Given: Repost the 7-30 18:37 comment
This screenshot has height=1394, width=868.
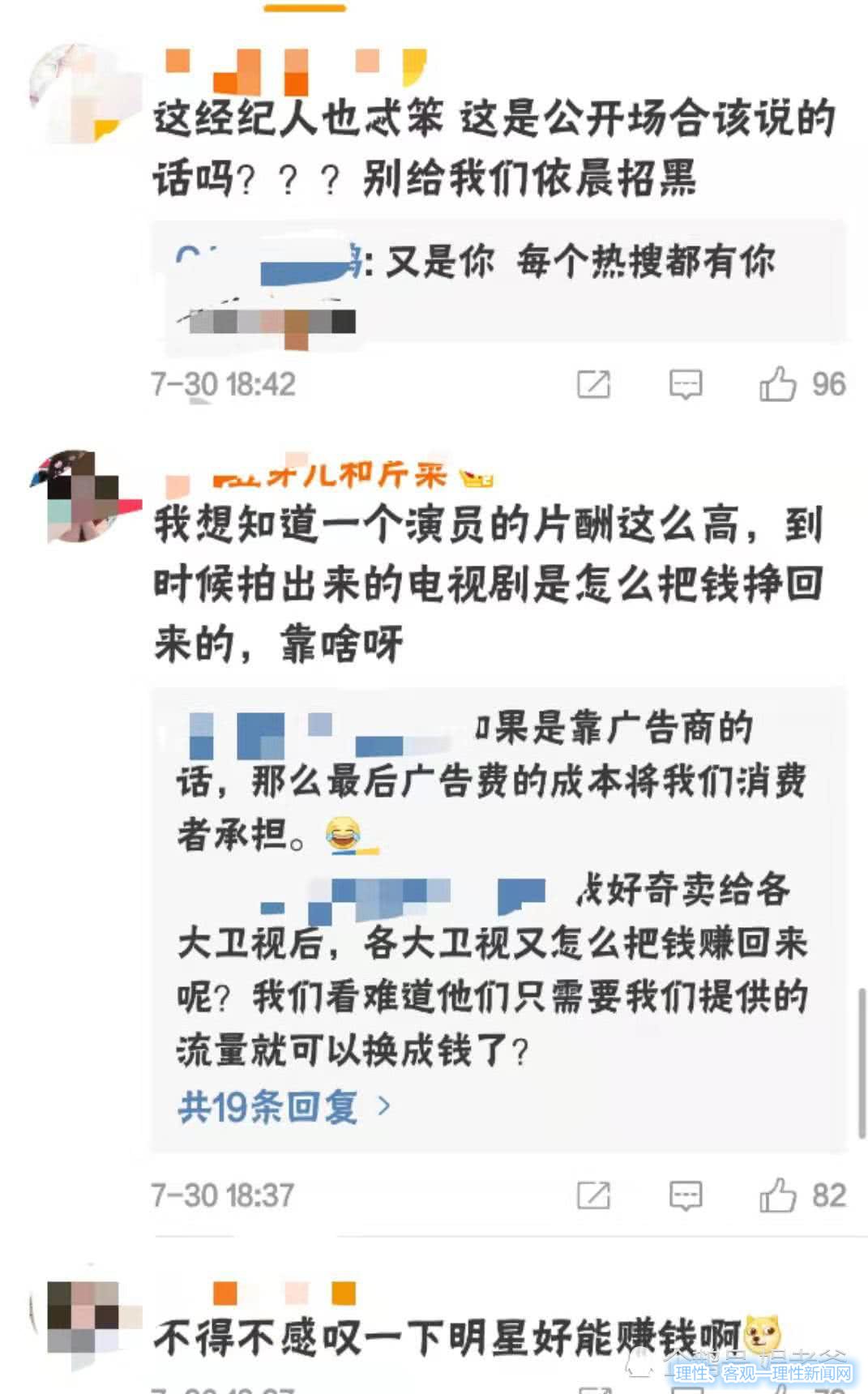Looking at the screenshot, I should [x=593, y=1195].
